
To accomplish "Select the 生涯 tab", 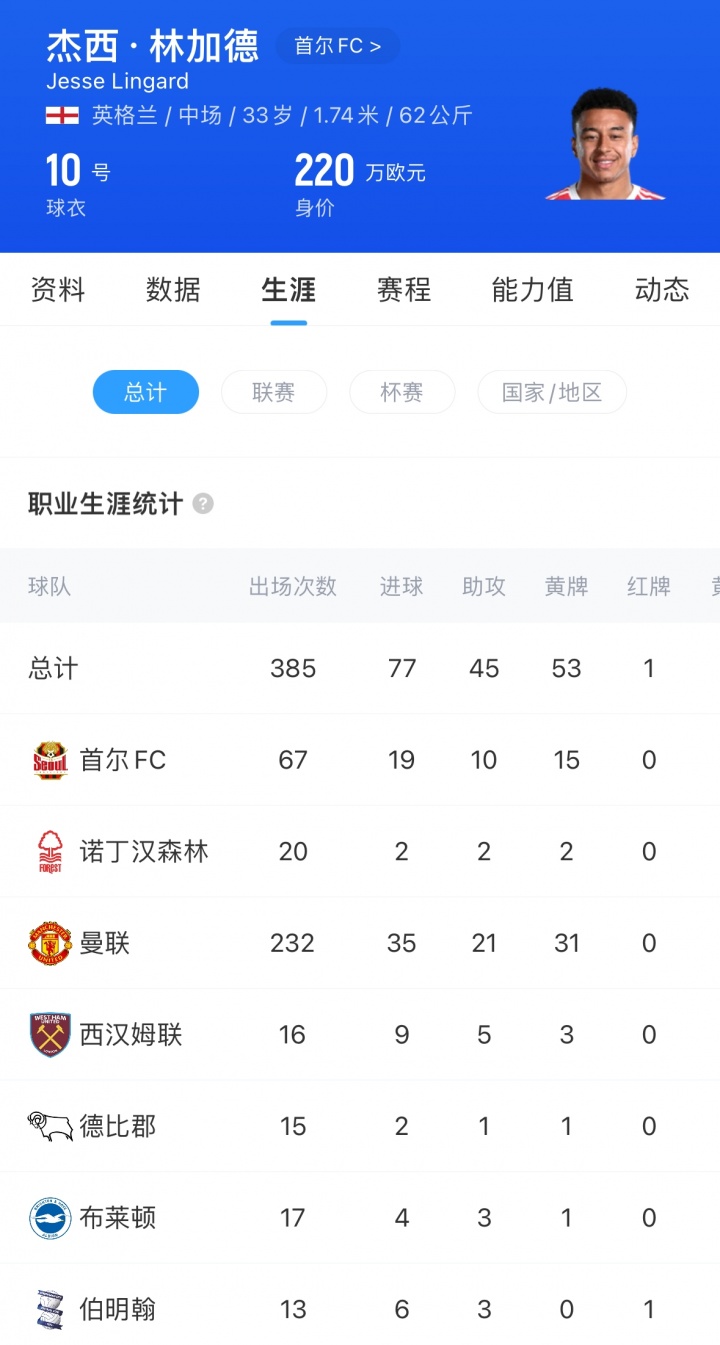I will (288, 290).
